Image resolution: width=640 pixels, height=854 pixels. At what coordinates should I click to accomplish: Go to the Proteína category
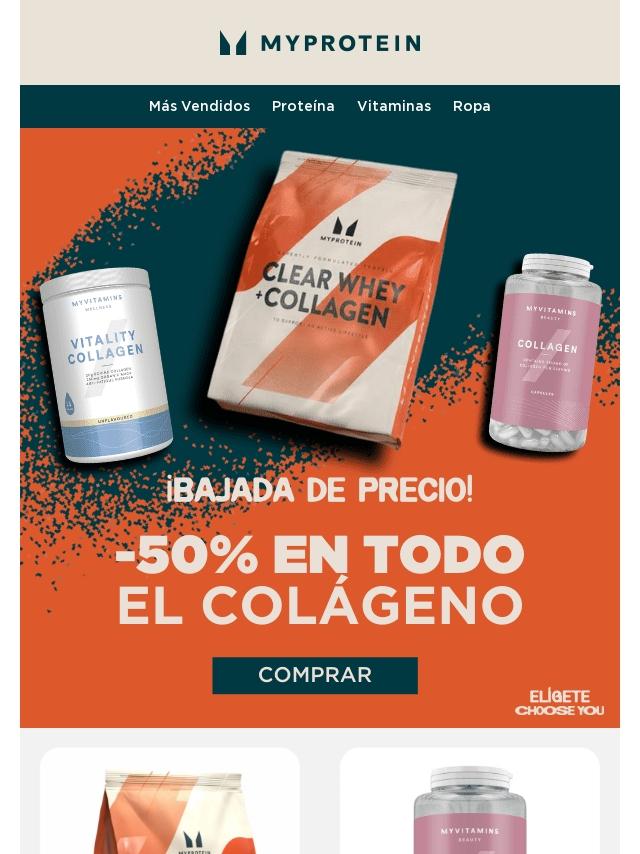pos(303,106)
